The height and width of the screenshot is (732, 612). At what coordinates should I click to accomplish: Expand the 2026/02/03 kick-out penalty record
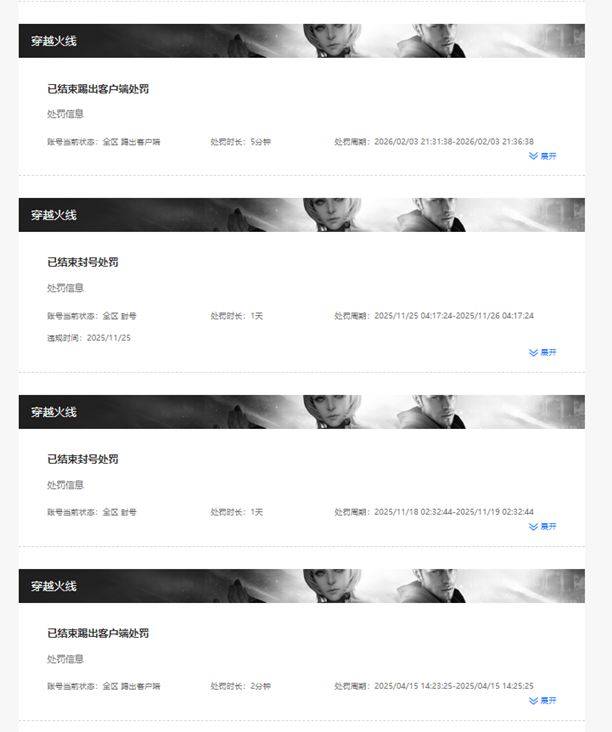[x=543, y=156]
